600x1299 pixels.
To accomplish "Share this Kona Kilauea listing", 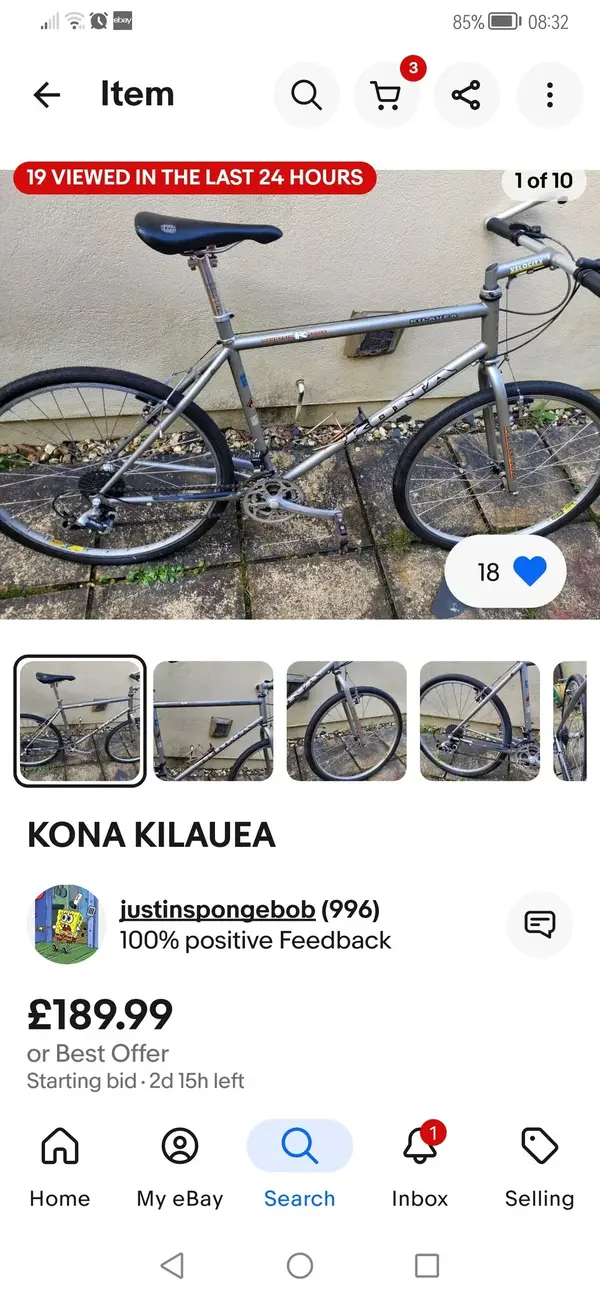I will click(466, 95).
